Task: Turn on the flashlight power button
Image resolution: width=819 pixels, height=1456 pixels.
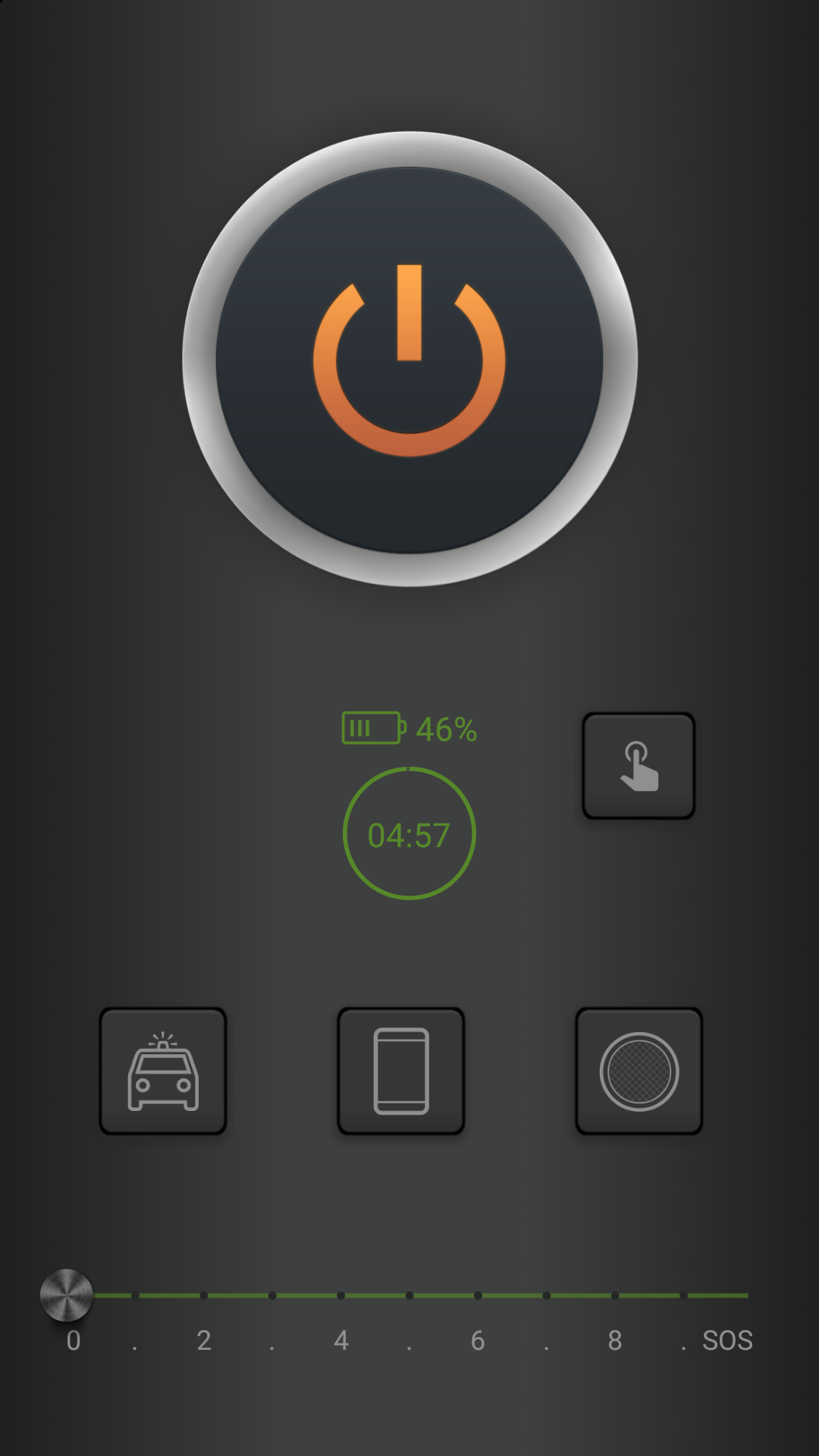Action: pos(409,359)
